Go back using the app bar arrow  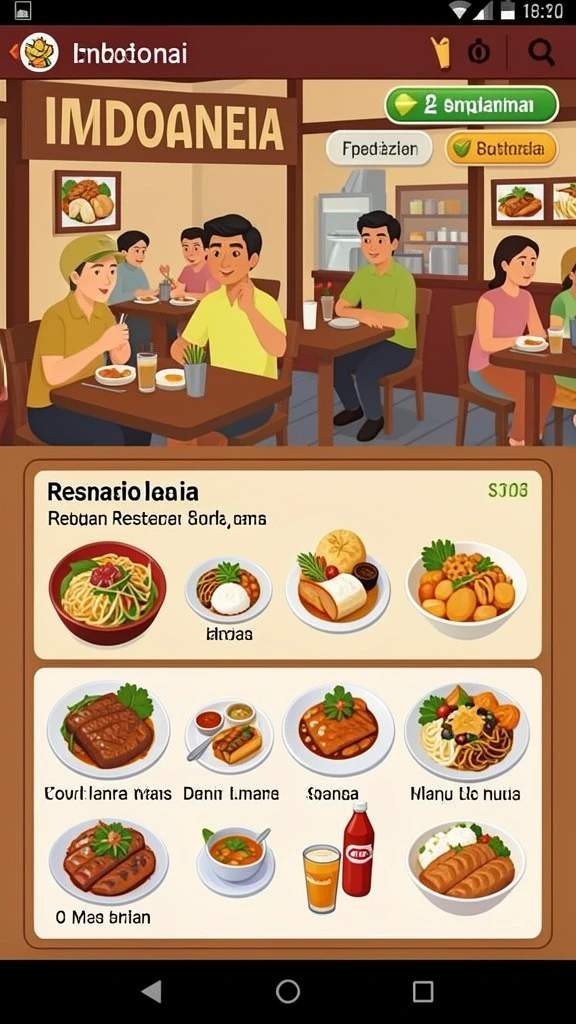13,52
